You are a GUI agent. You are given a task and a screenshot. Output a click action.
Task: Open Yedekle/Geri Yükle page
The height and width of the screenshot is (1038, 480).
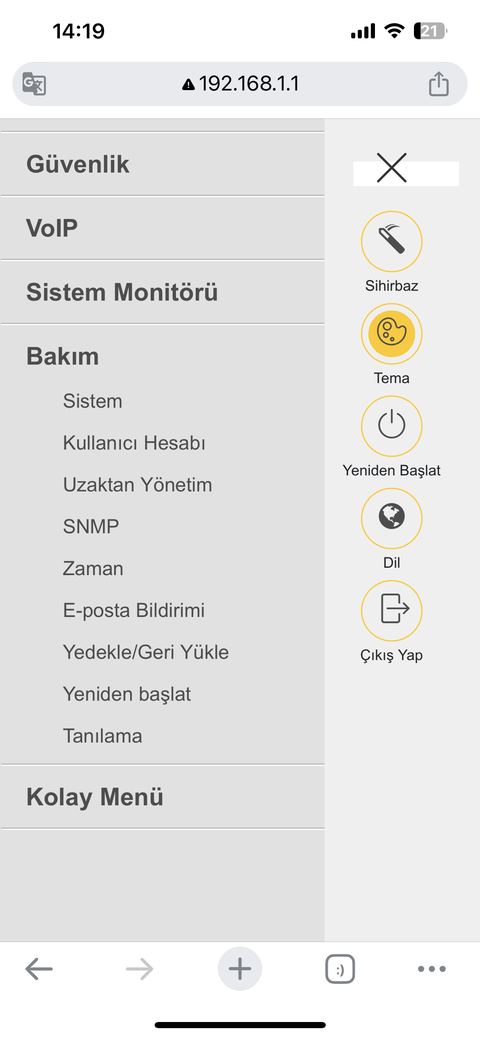[x=146, y=652]
